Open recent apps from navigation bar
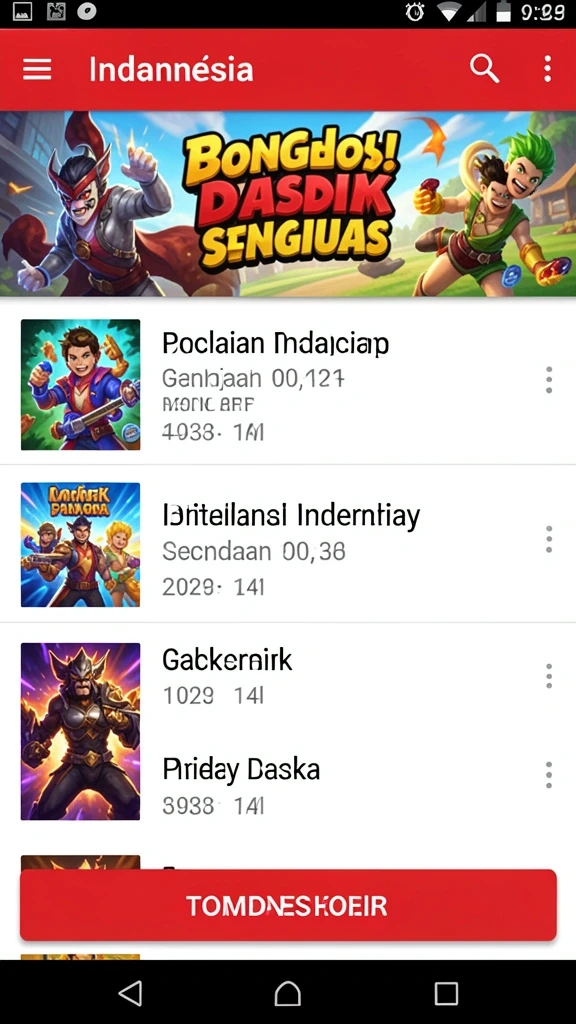The height and width of the screenshot is (1024, 576). [446, 993]
